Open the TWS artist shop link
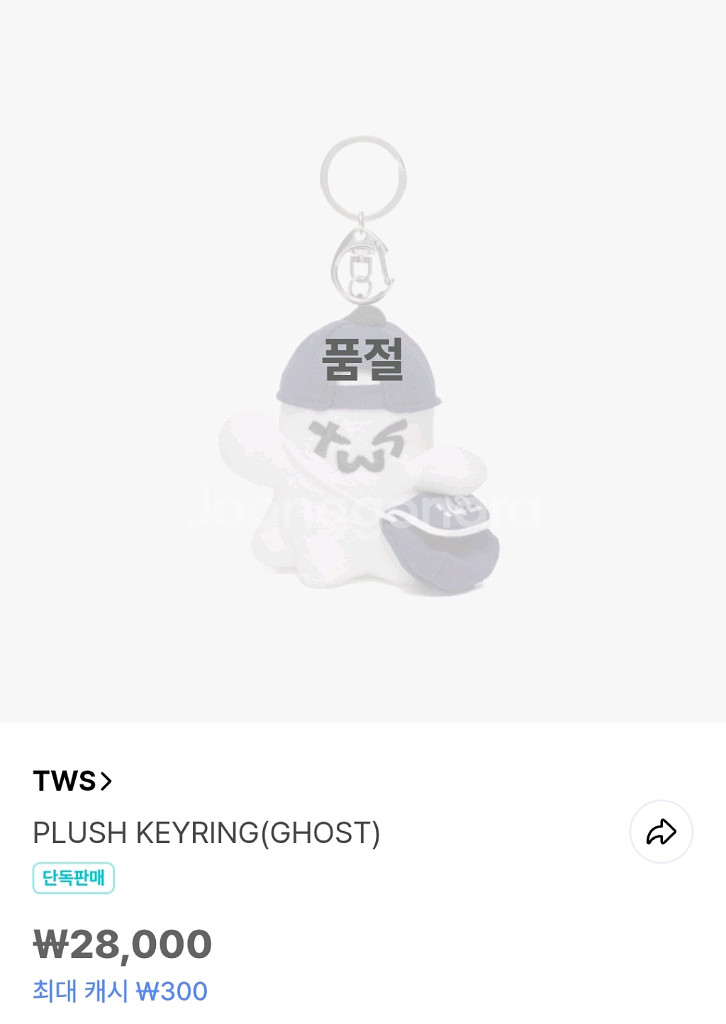Viewport: 726px width, 1024px height. coord(72,781)
